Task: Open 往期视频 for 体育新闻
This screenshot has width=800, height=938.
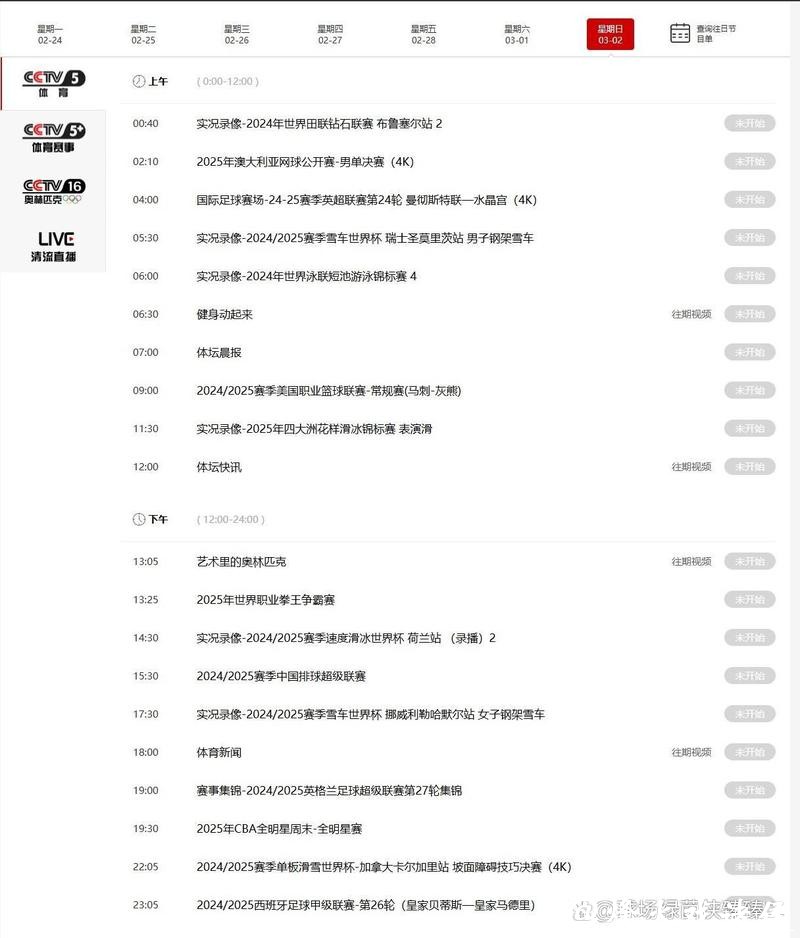Action: (x=691, y=752)
